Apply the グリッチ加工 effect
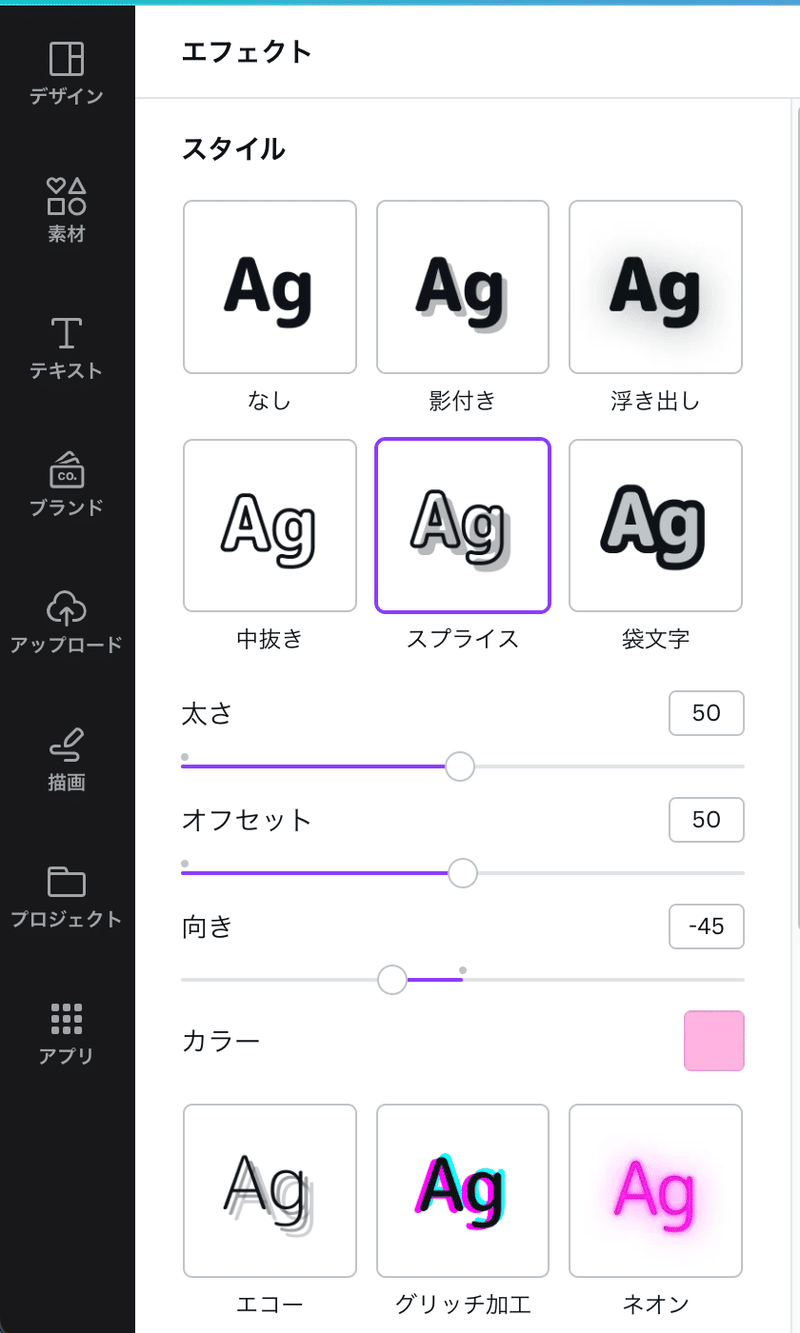Image resolution: width=800 pixels, height=1333 pixels. click(463, 1190)
